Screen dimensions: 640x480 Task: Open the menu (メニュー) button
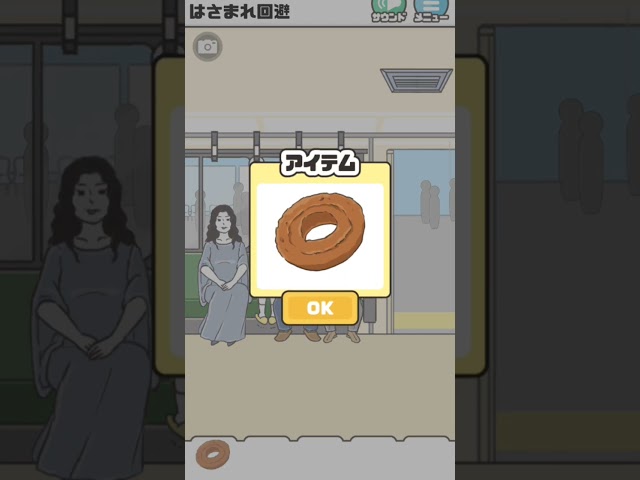click(432, 8)
